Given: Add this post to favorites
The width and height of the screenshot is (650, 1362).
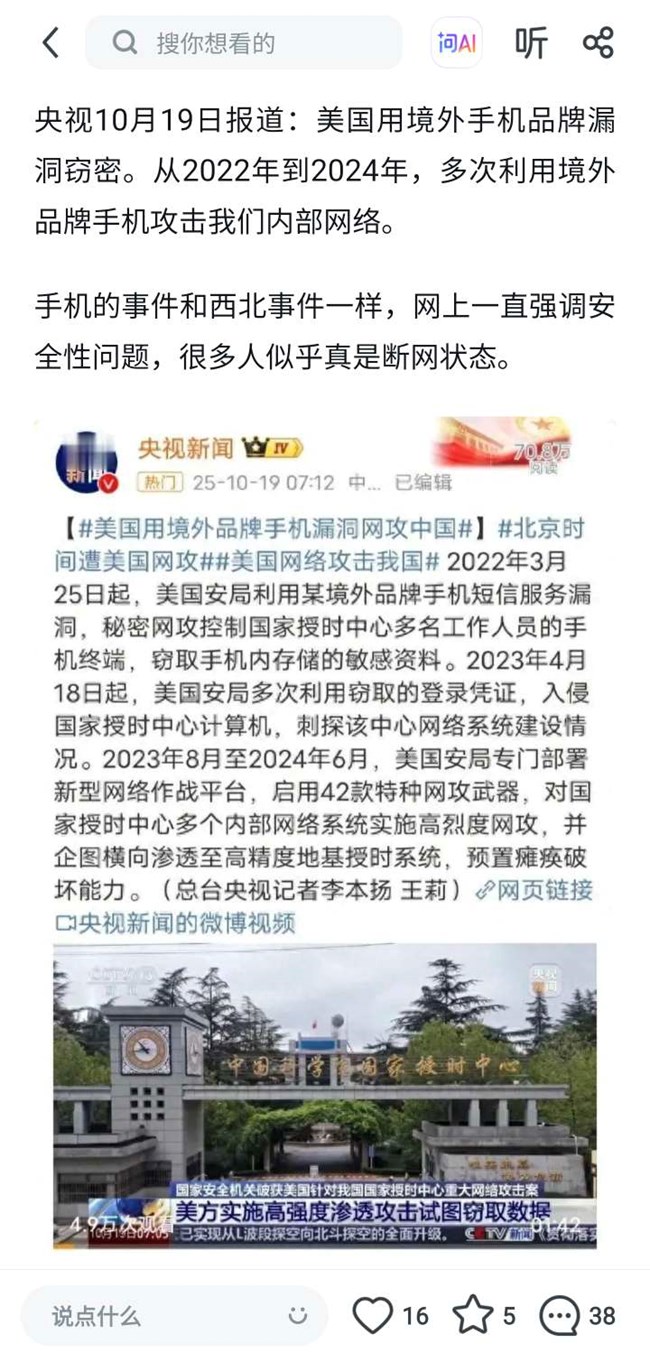Looking at the screenshot, I should coord(473,1315).
